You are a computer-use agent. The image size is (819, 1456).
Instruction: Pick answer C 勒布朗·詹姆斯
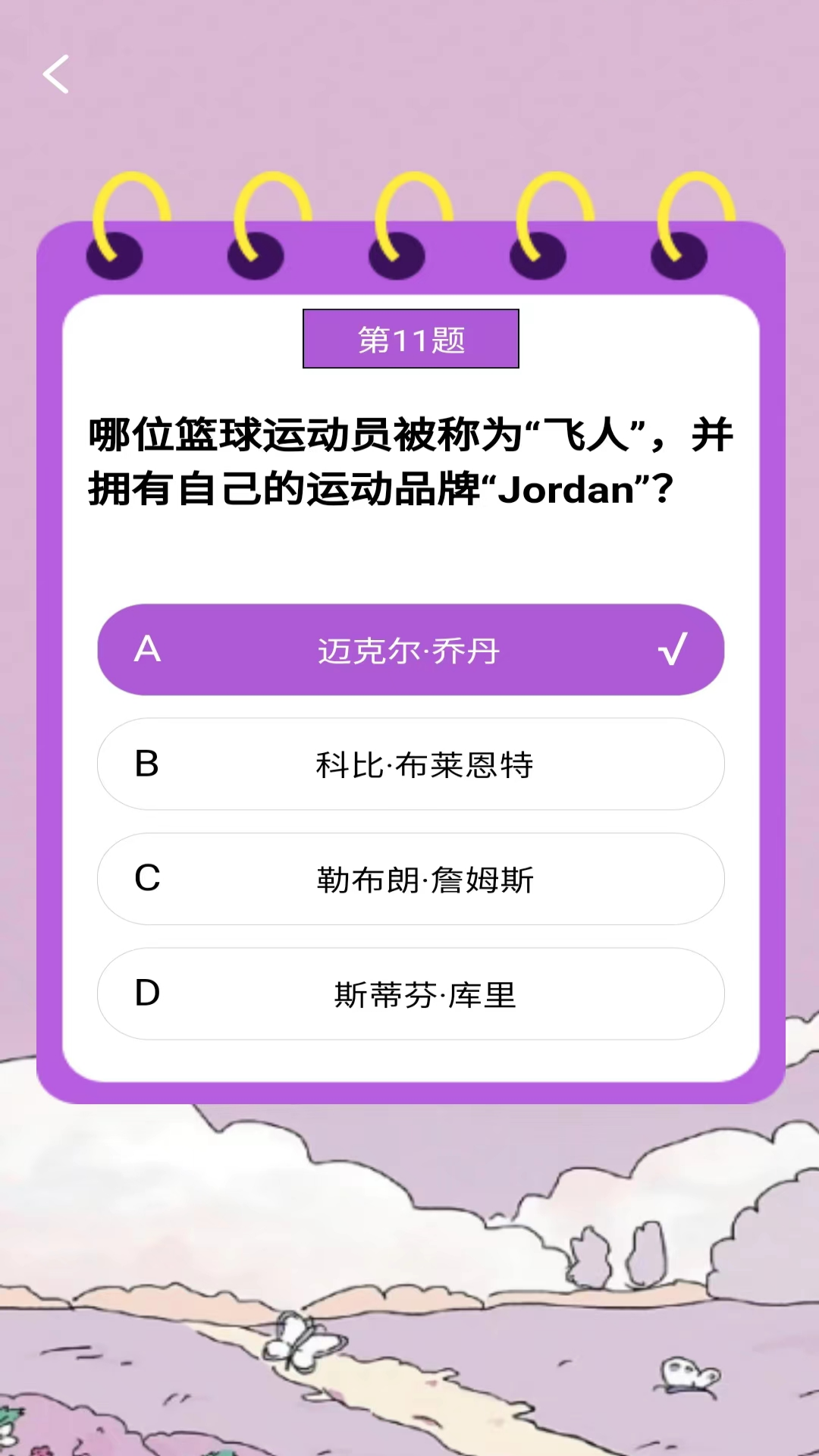410,879
